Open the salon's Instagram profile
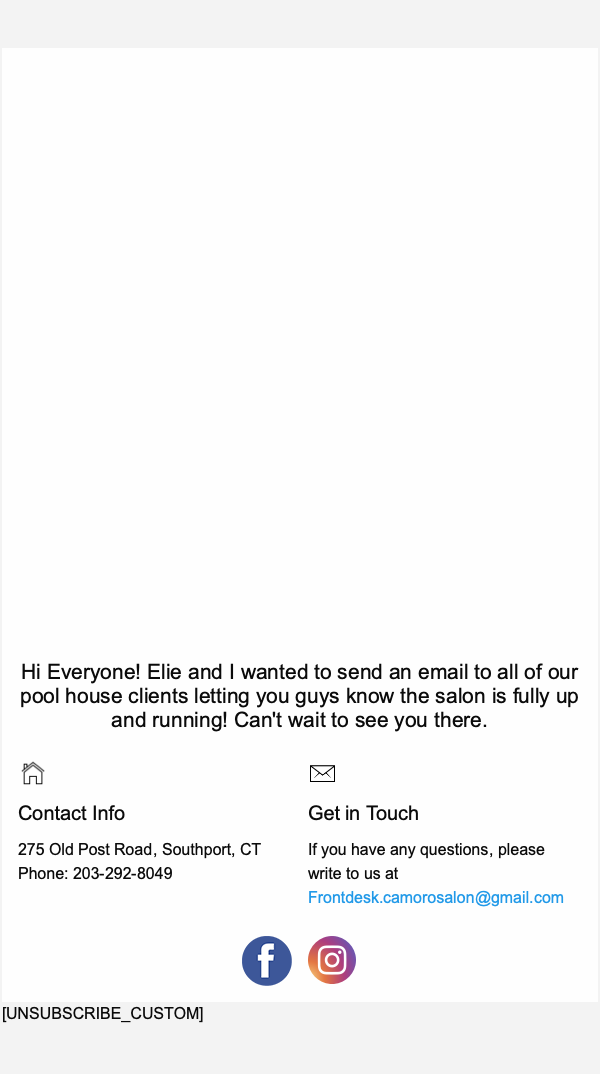 (x=332, y=960)
